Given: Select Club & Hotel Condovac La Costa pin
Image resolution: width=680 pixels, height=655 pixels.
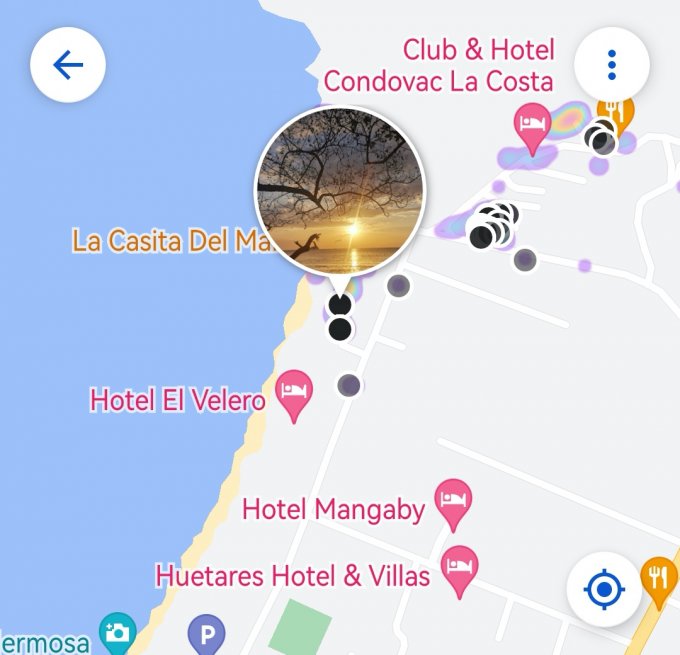Looking at the screenshot, I should (x=534, y=127).
